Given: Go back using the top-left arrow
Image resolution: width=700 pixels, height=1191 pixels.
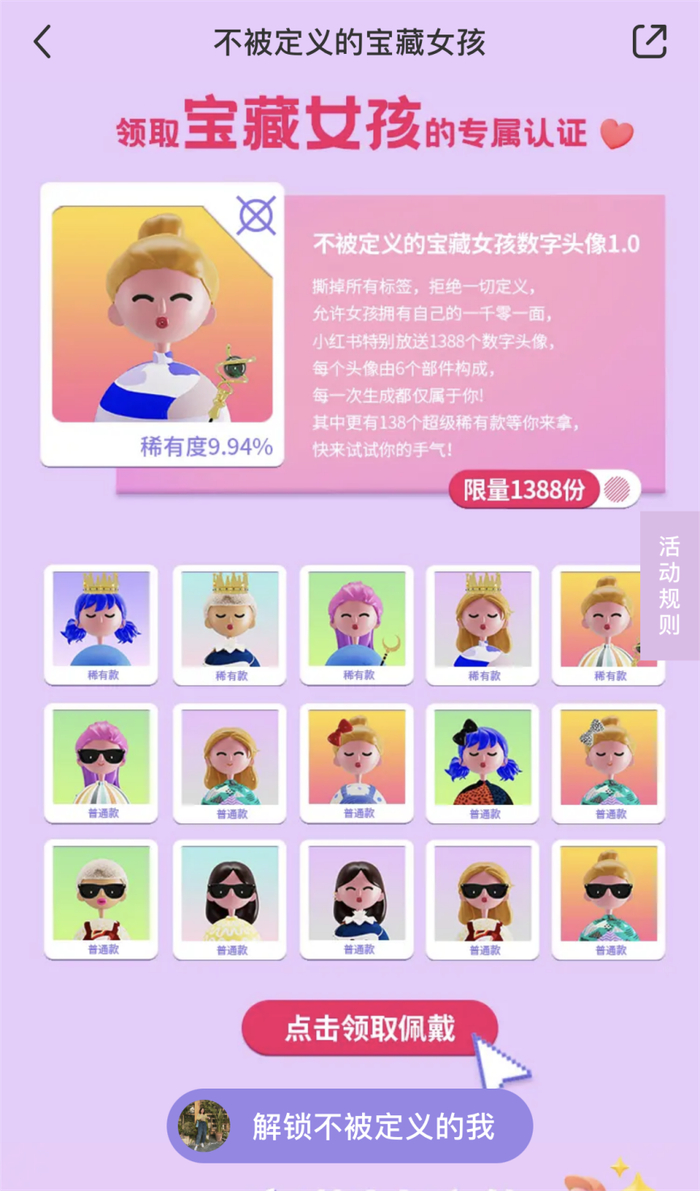Looking at the screenshot, I should coord(42,42).
